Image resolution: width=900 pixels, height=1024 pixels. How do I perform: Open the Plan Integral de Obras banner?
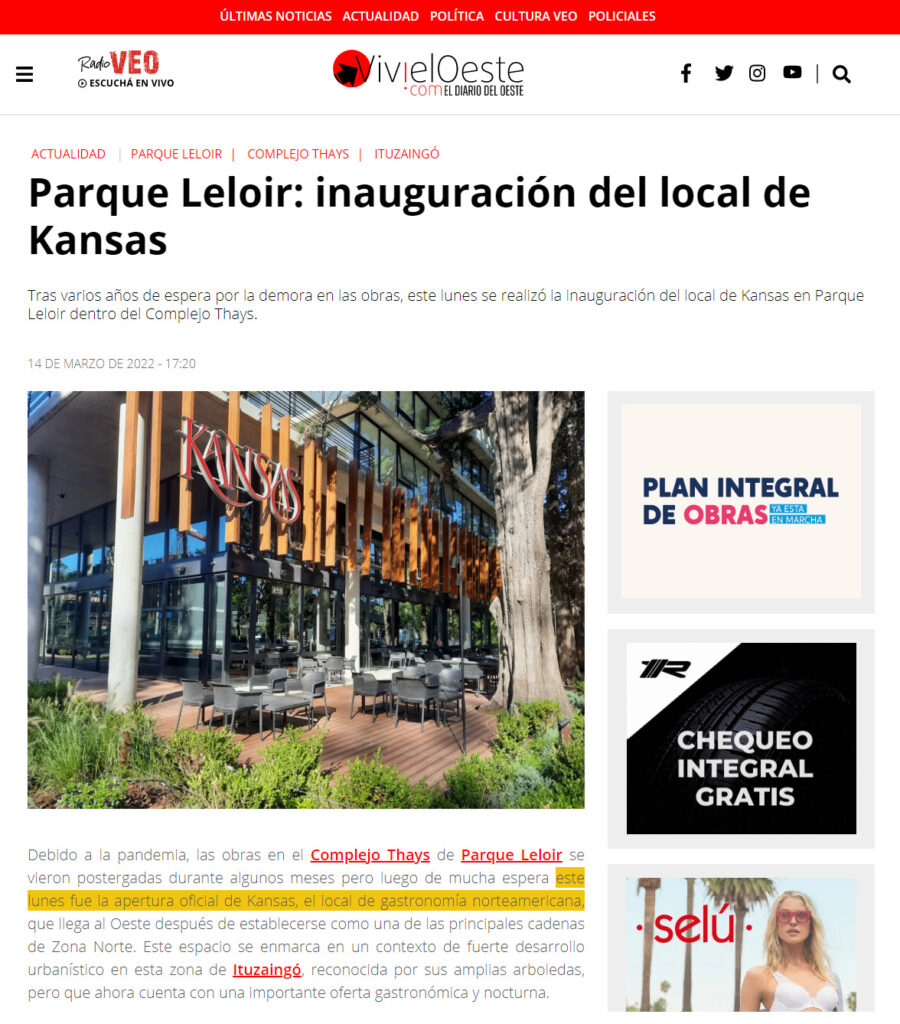click(741, 501)
